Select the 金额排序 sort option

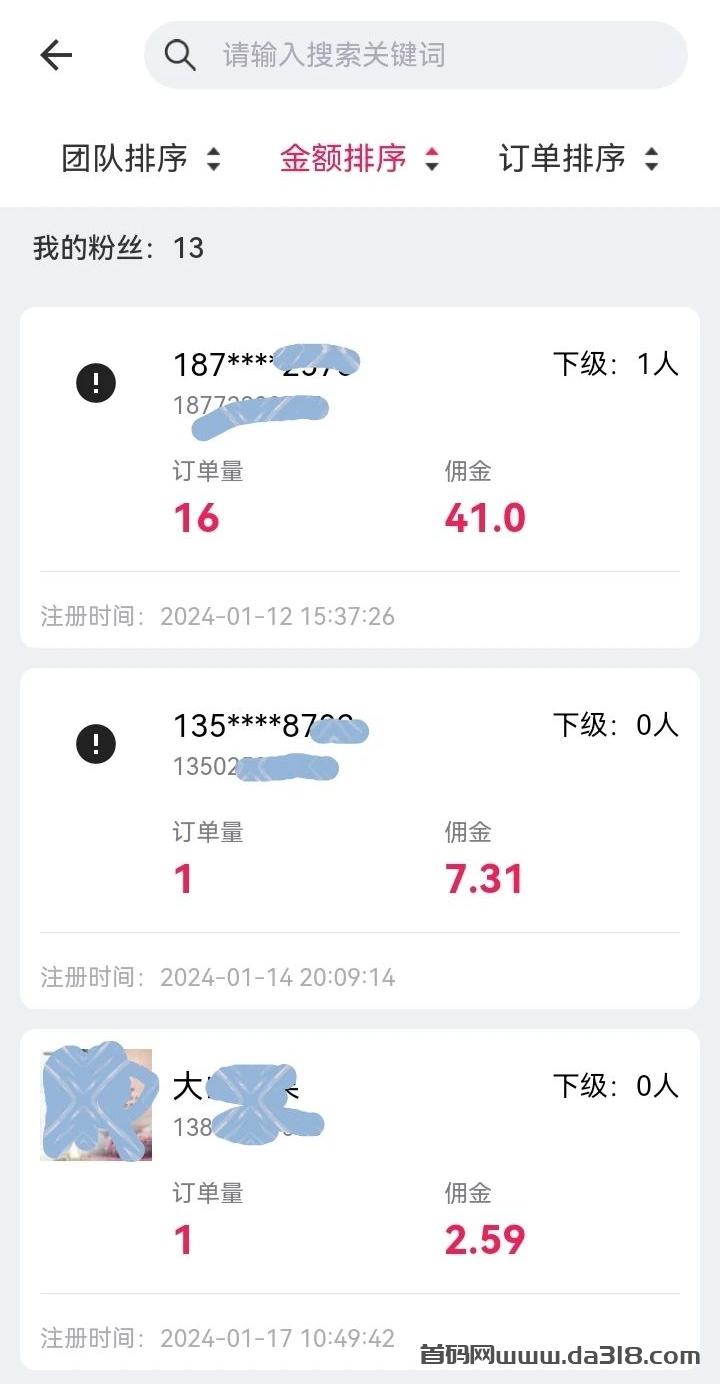point(359,158)
